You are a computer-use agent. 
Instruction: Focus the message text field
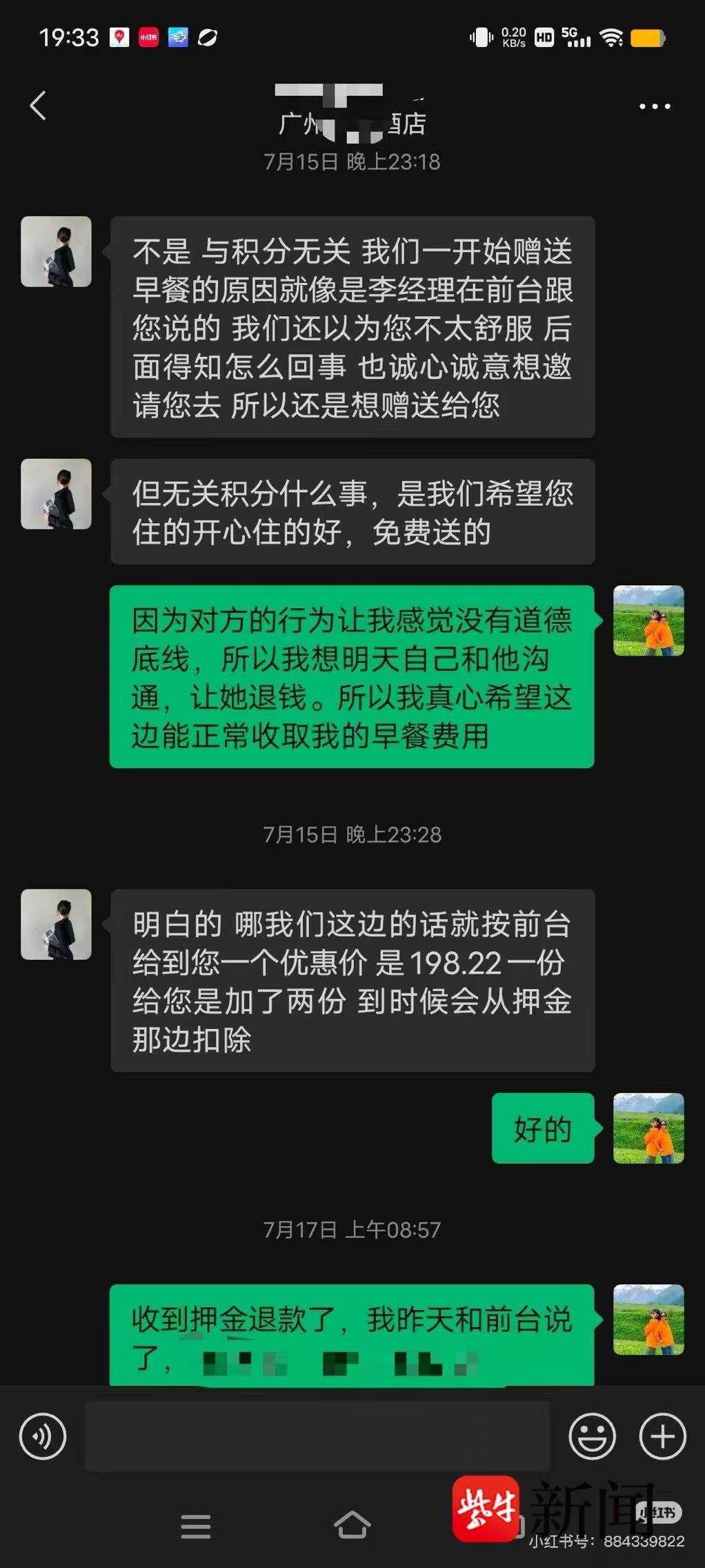click(317, 1437)
